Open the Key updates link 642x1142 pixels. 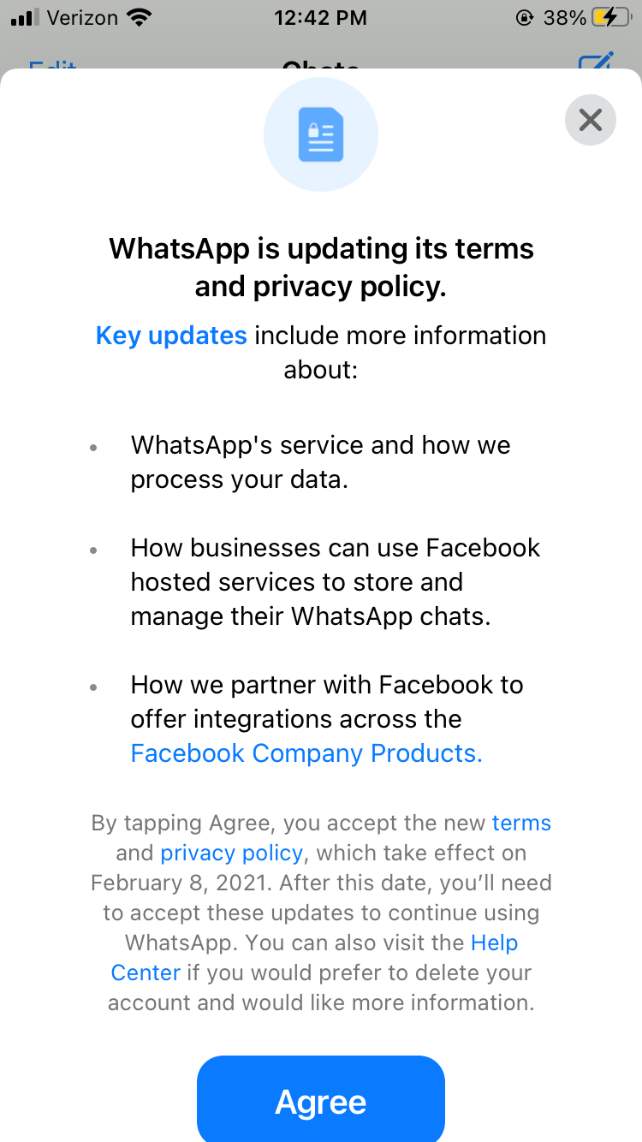pyautogui.click(x=171, y=336)
